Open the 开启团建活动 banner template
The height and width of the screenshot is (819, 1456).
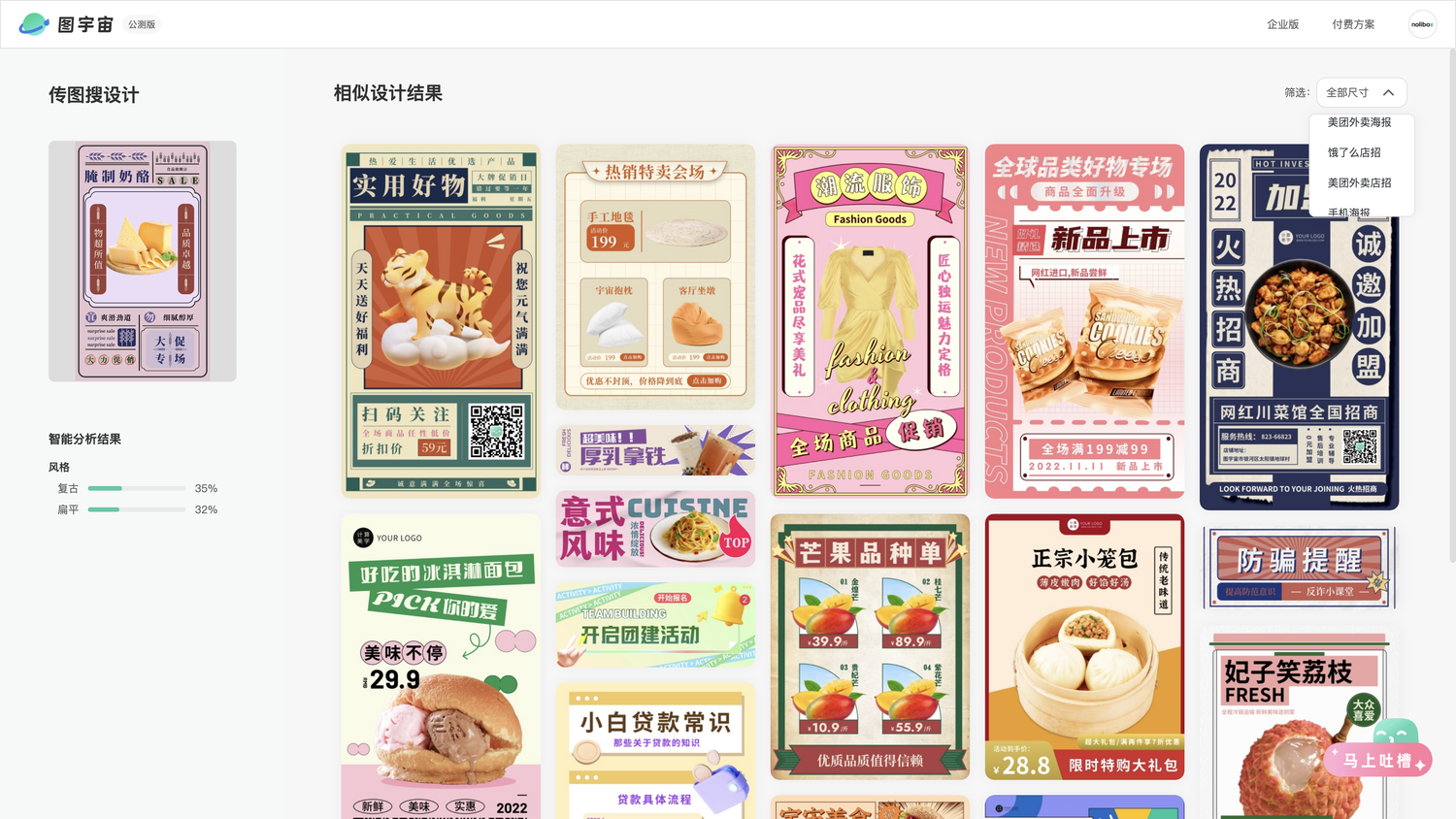655,625
